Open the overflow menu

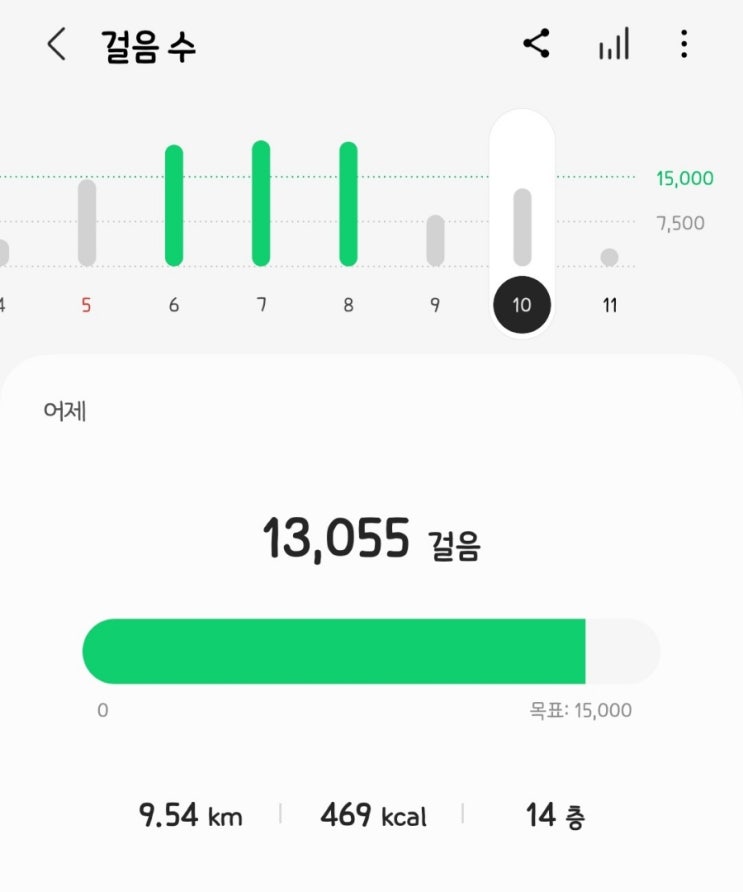tap(684, 44)
